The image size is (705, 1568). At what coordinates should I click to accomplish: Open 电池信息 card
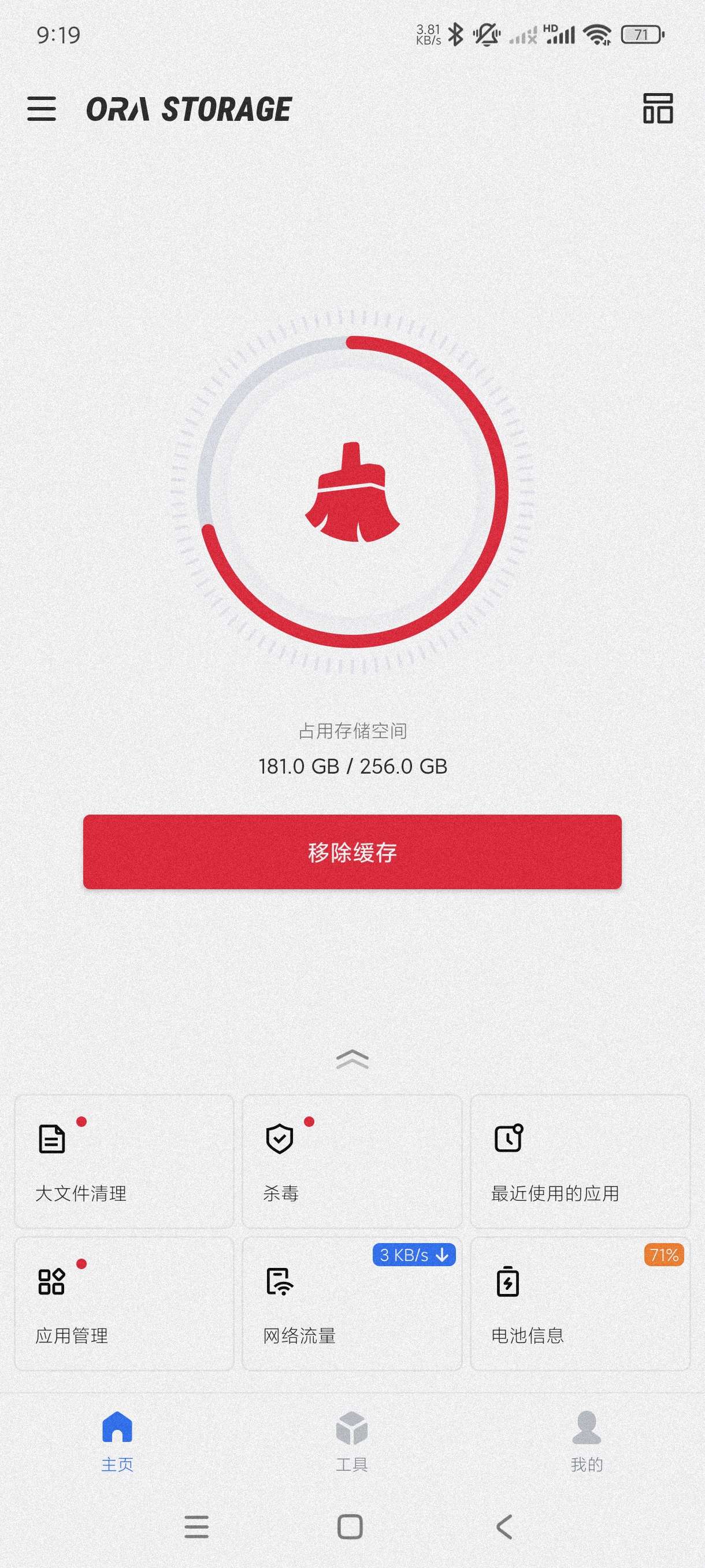click(x=580, y=1303)
